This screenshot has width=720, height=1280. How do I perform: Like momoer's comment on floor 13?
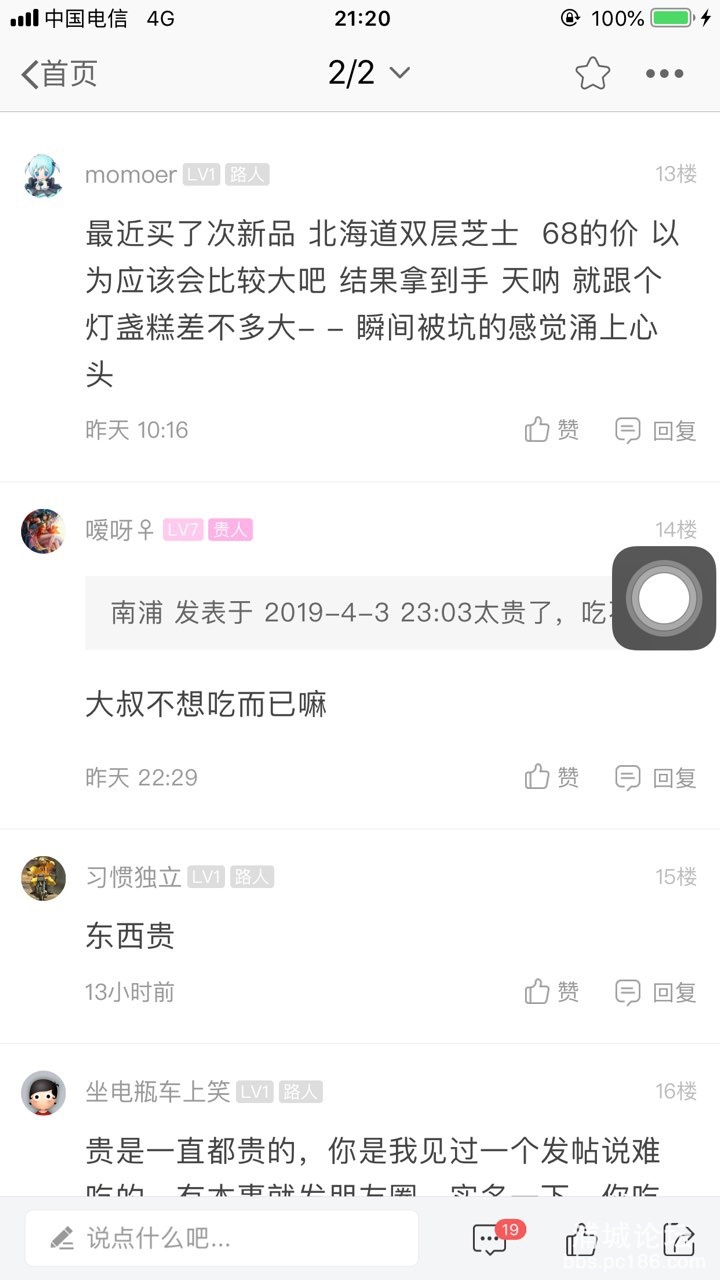tap(552, 430)
